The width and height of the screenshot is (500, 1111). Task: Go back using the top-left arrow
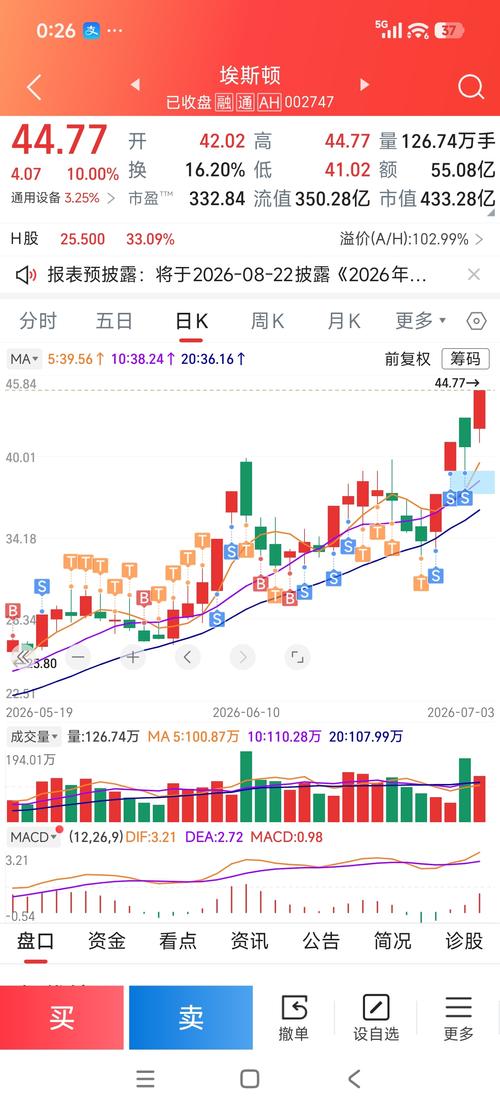(34, 87)
